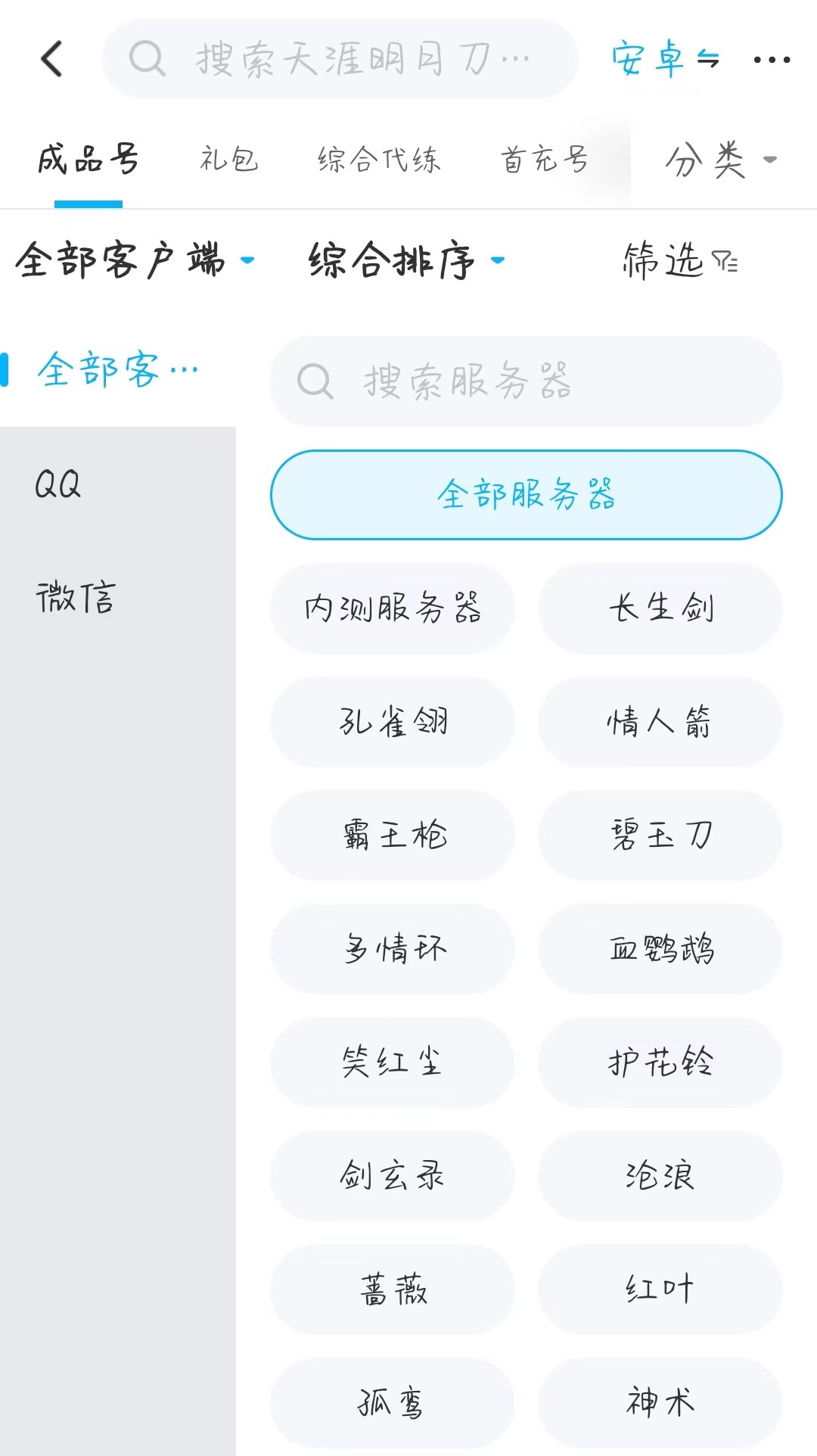Open the 首充号 tab
This screenshot has width=817, height=1456.
[x=544, y=160]
